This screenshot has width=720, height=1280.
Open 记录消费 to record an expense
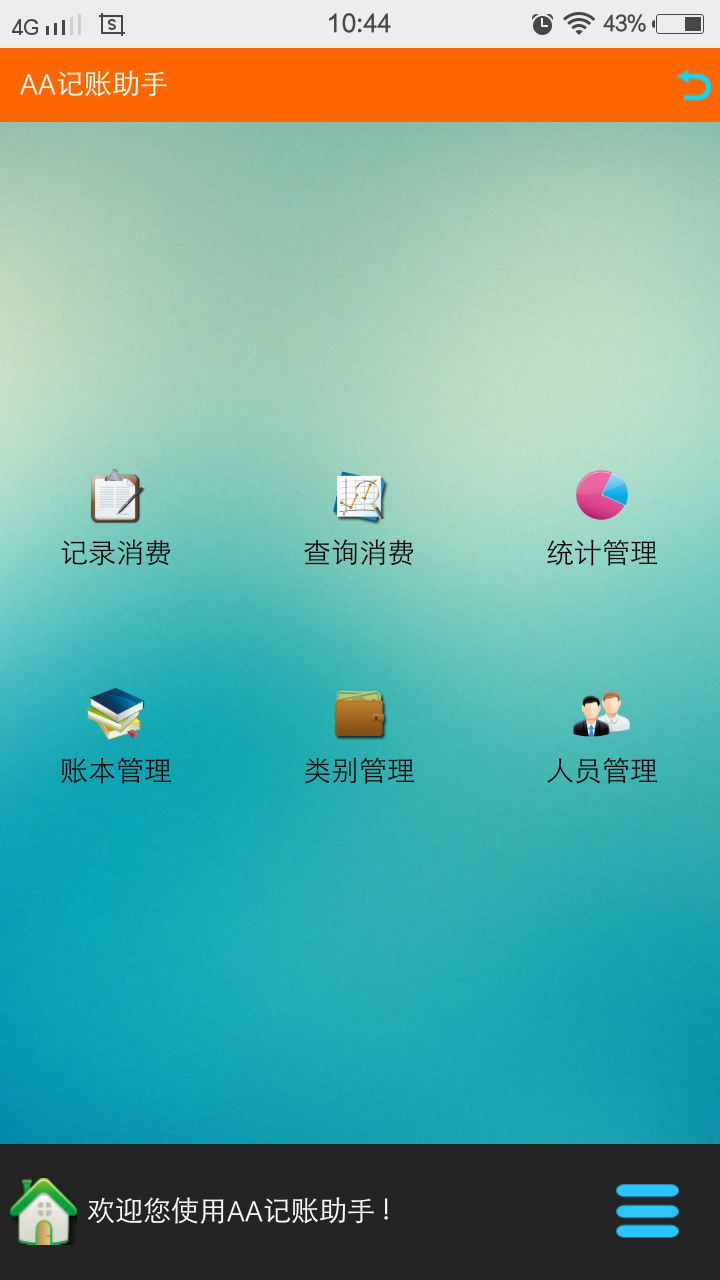(x=116, y=518)
